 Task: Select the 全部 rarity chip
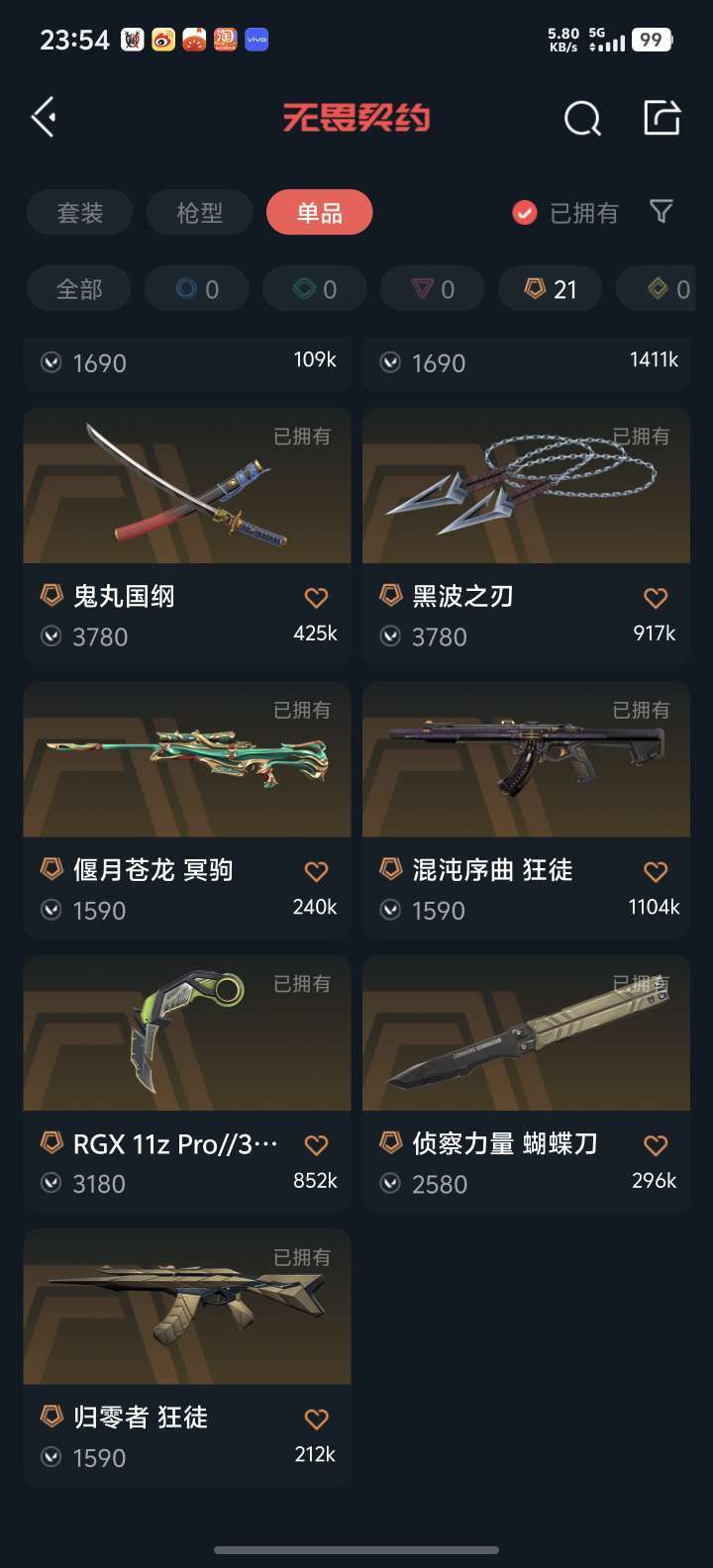pos(79,289)
